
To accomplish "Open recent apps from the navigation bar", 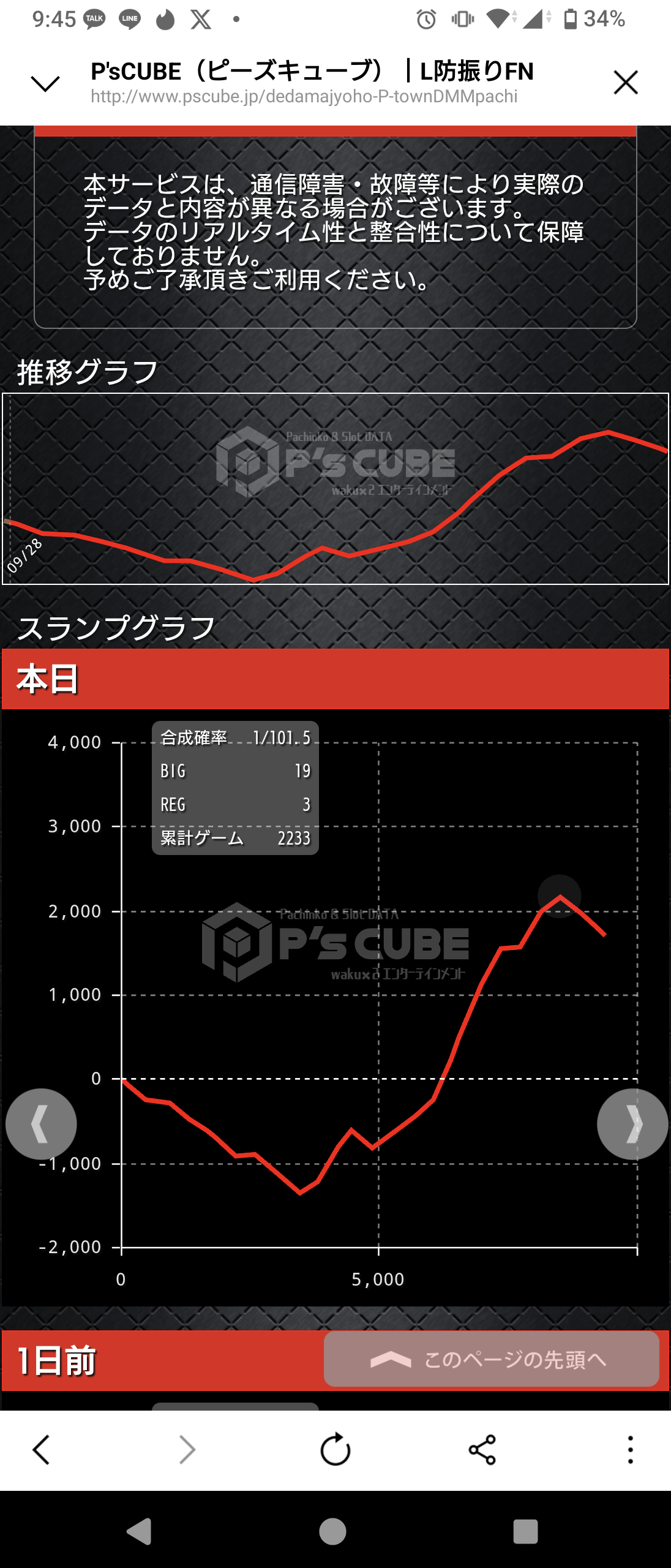I will coord(525,1531).
